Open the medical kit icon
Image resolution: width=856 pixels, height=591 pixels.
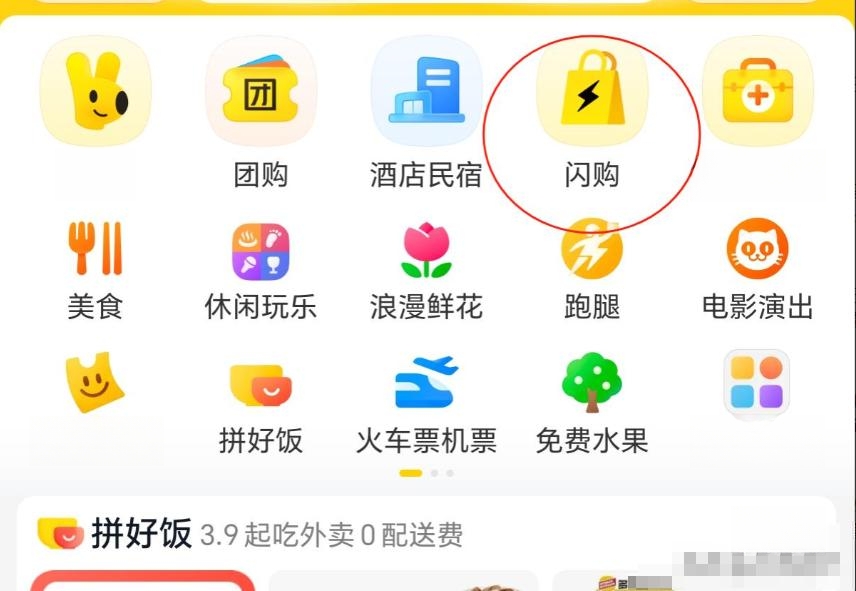click(757, 90)
